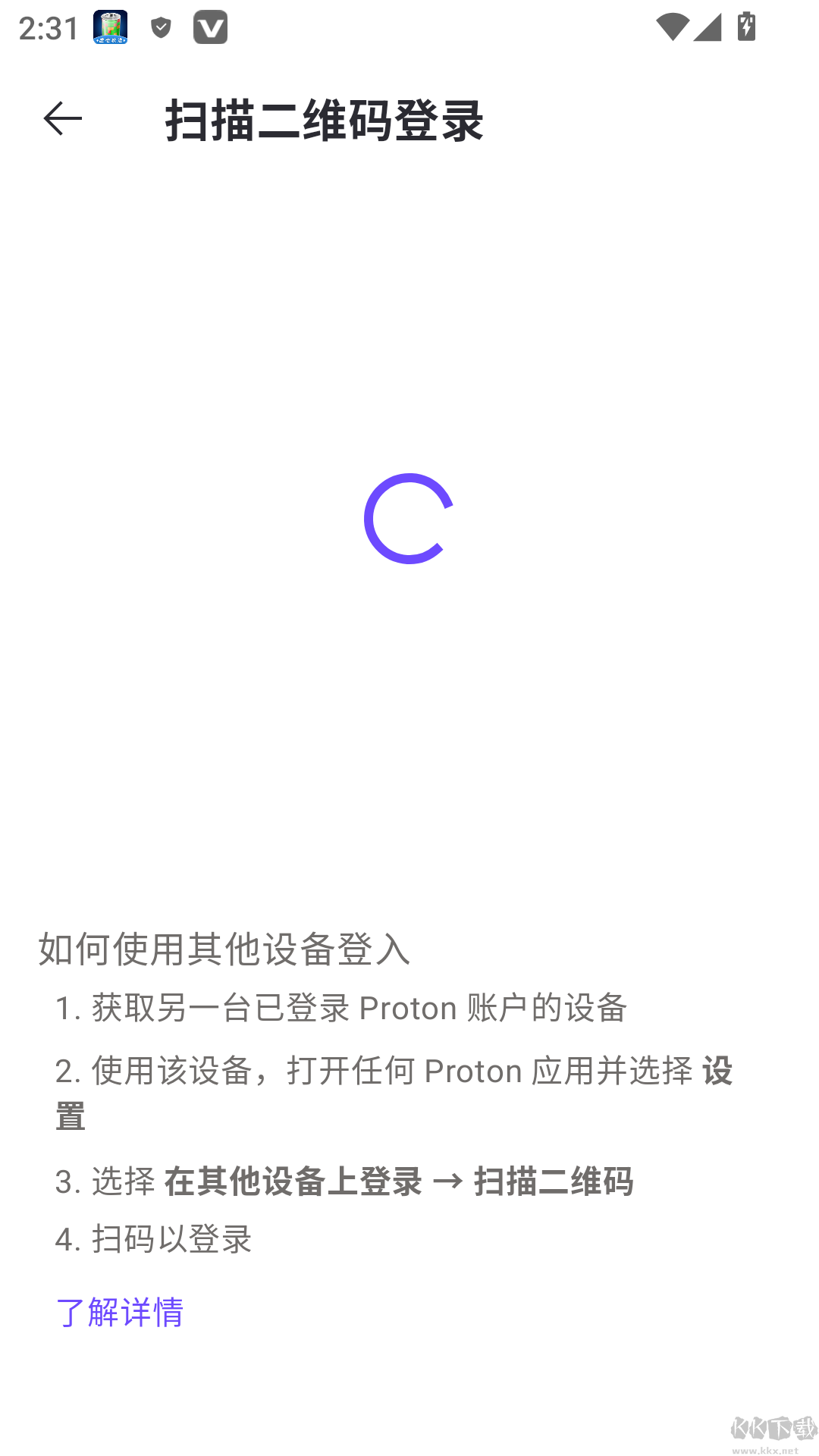
Task: Tap the battery app notification icon
Action: pyautogui.click(x=110, y=28)
